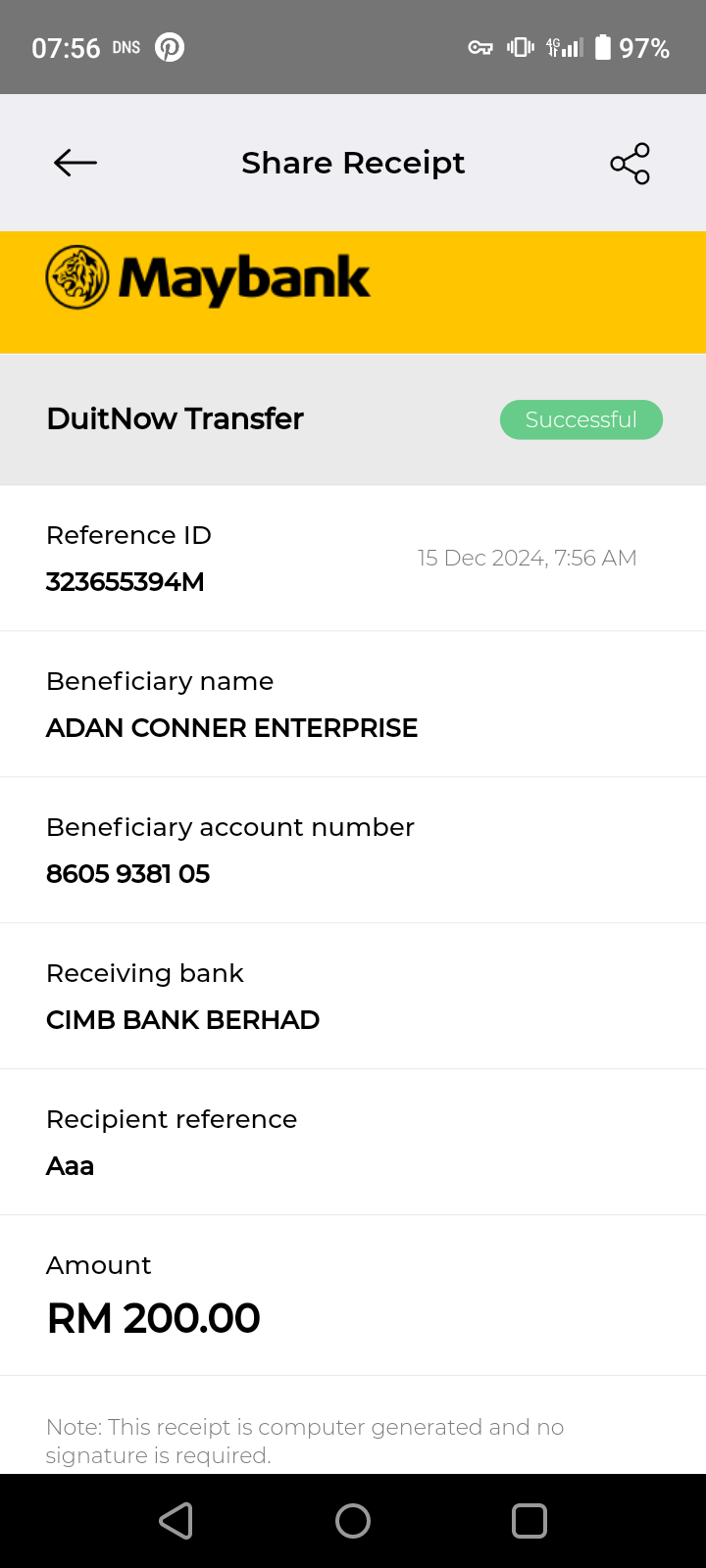This screenshot has height=1568, width=706.
Task: Go back from Share Receipt screen
Action: [76, 163]
